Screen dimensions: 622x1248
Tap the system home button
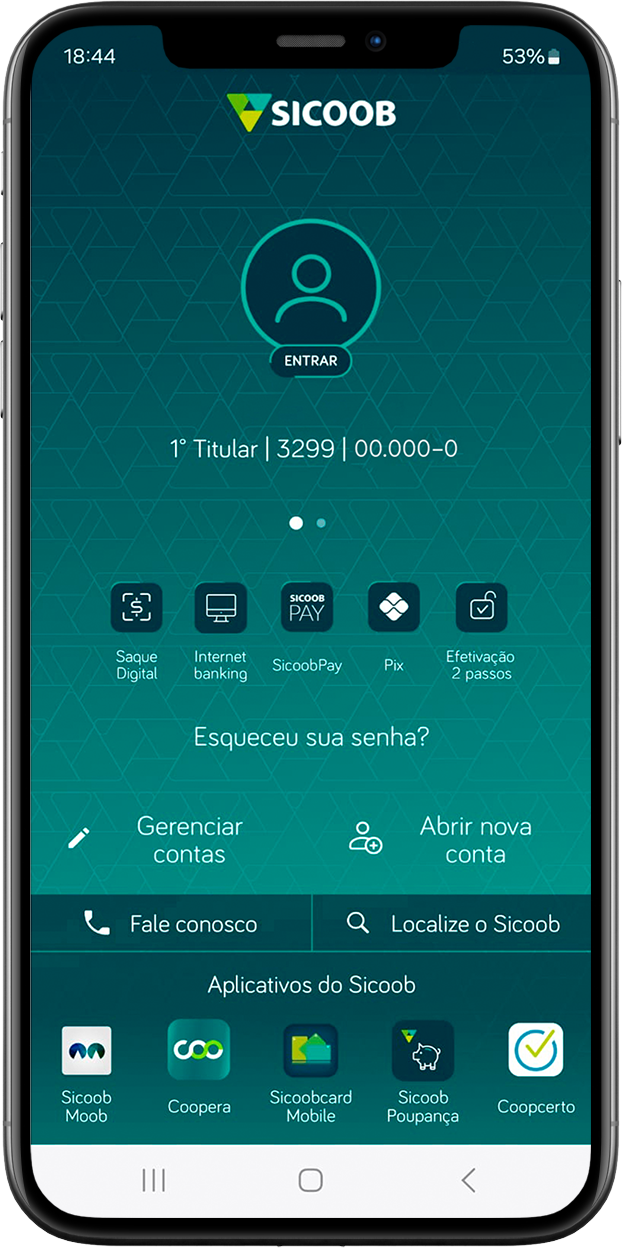click(311, 1180)
